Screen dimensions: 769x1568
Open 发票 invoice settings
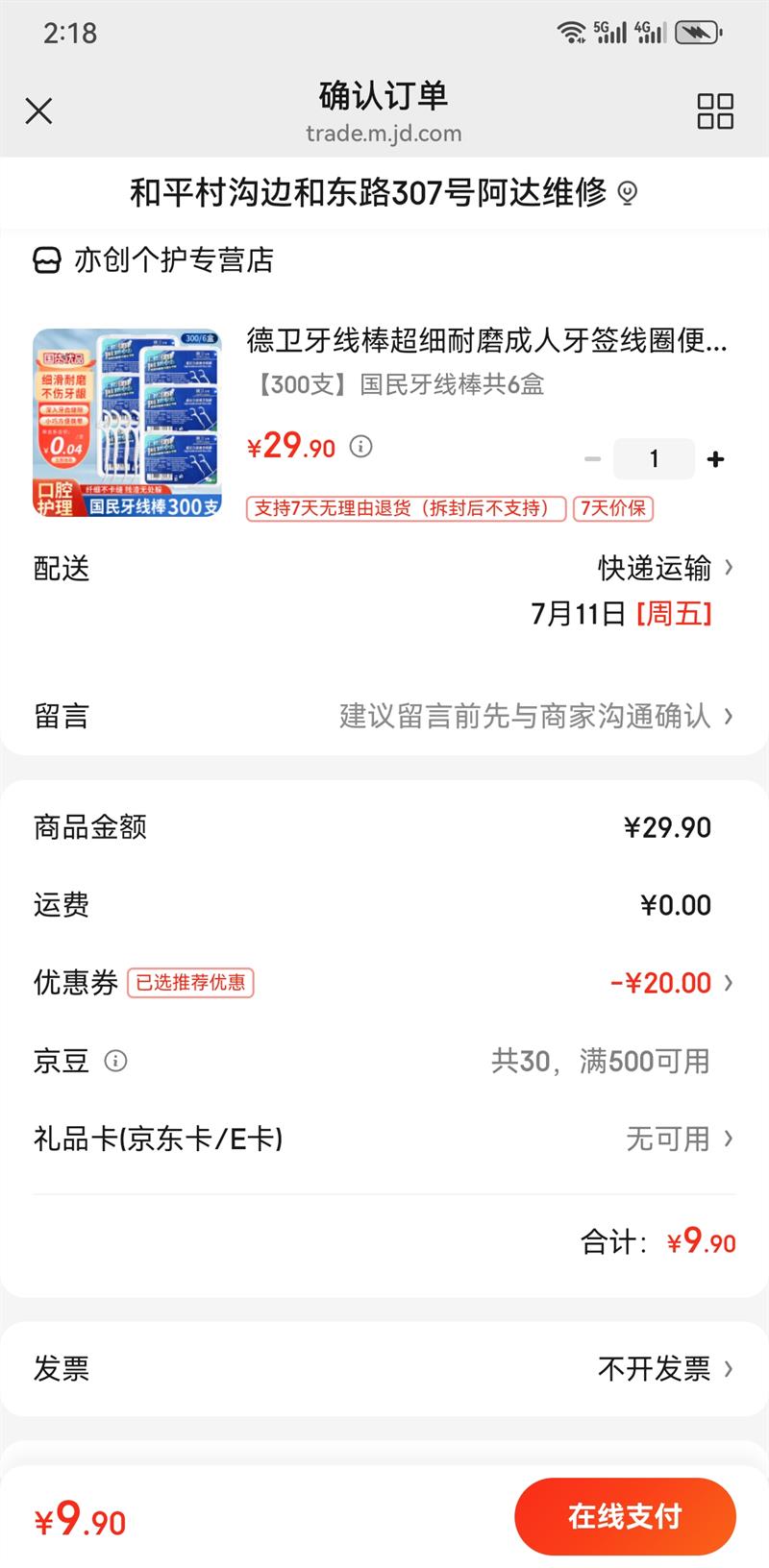pos(384,1368)
